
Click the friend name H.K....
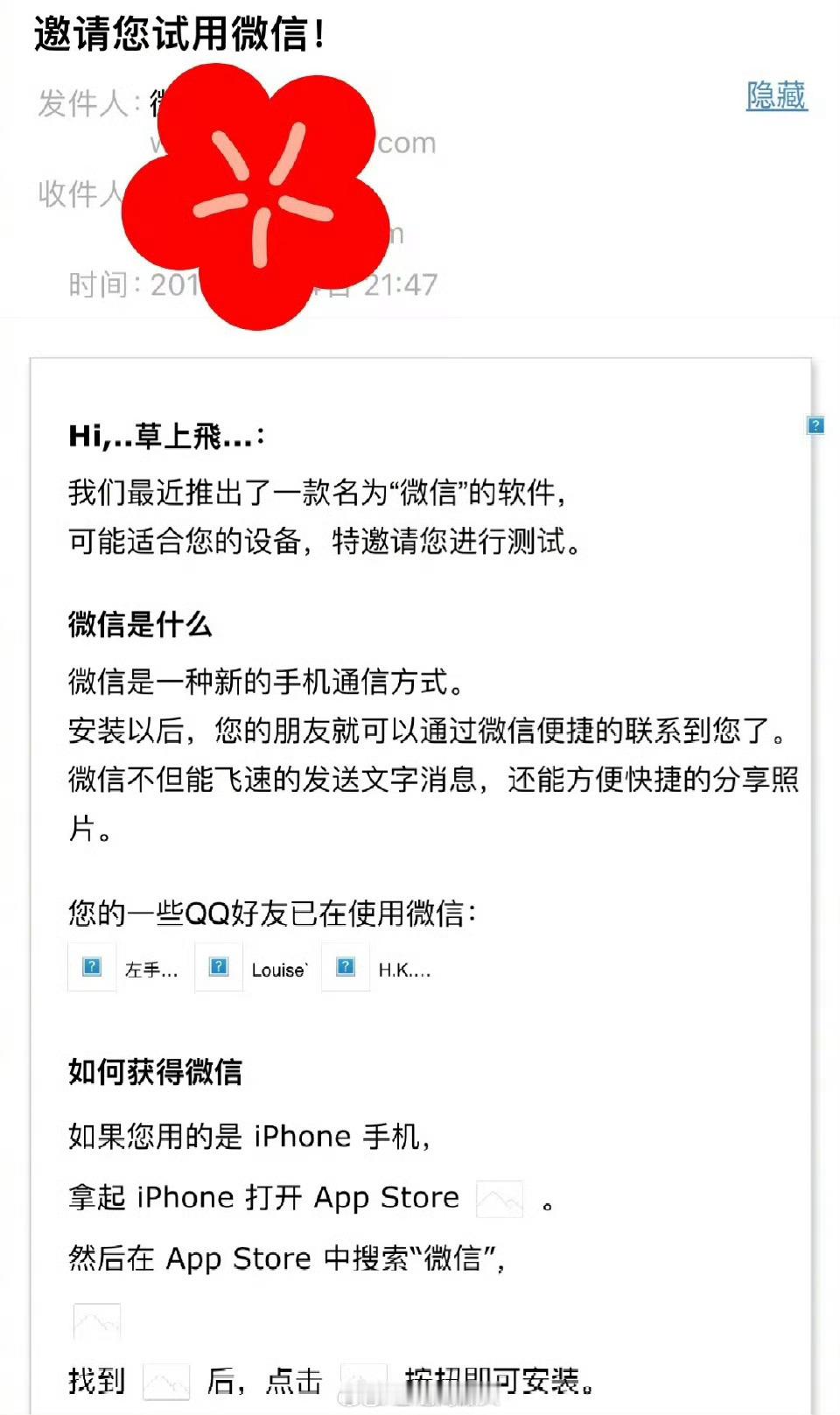[x=404, y=970]
